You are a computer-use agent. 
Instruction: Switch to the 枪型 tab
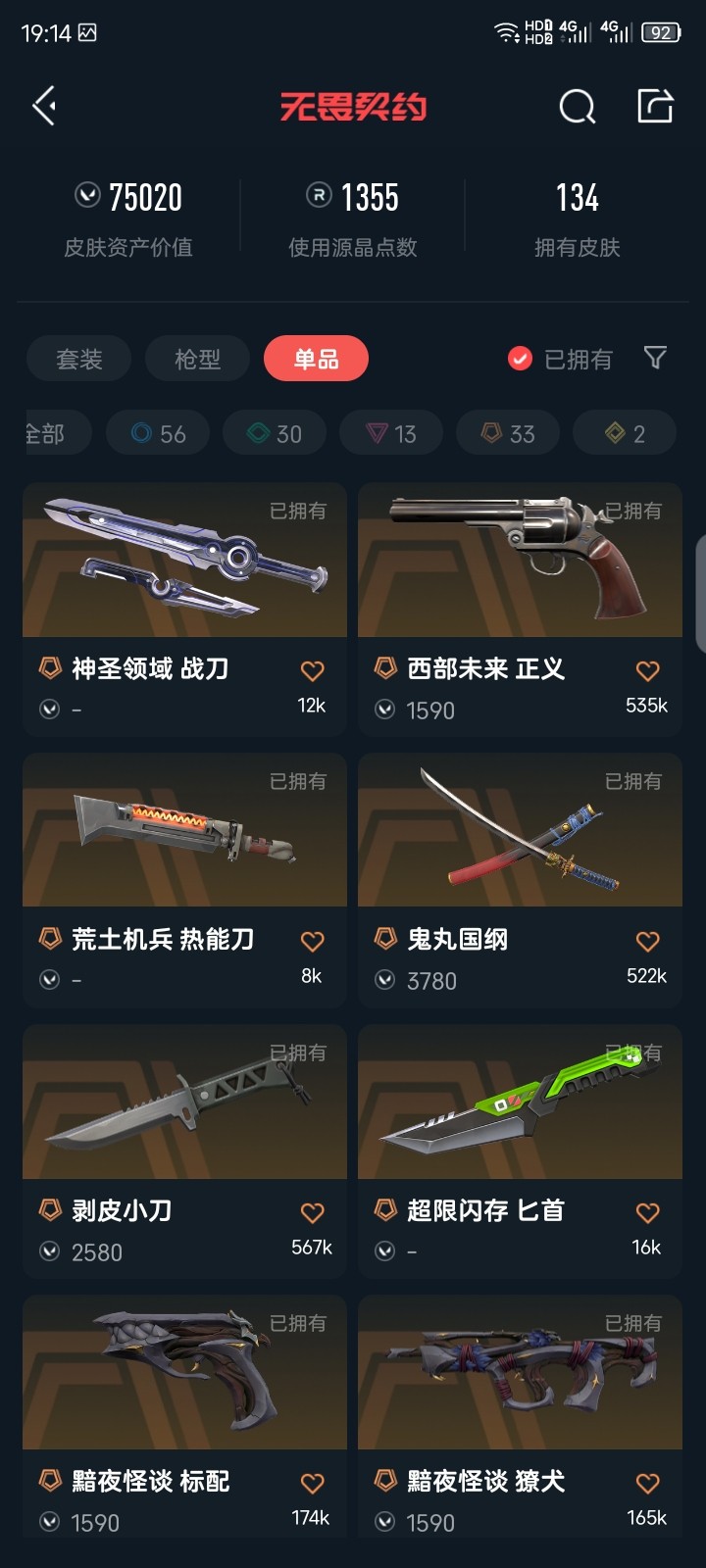pos(198,359)
